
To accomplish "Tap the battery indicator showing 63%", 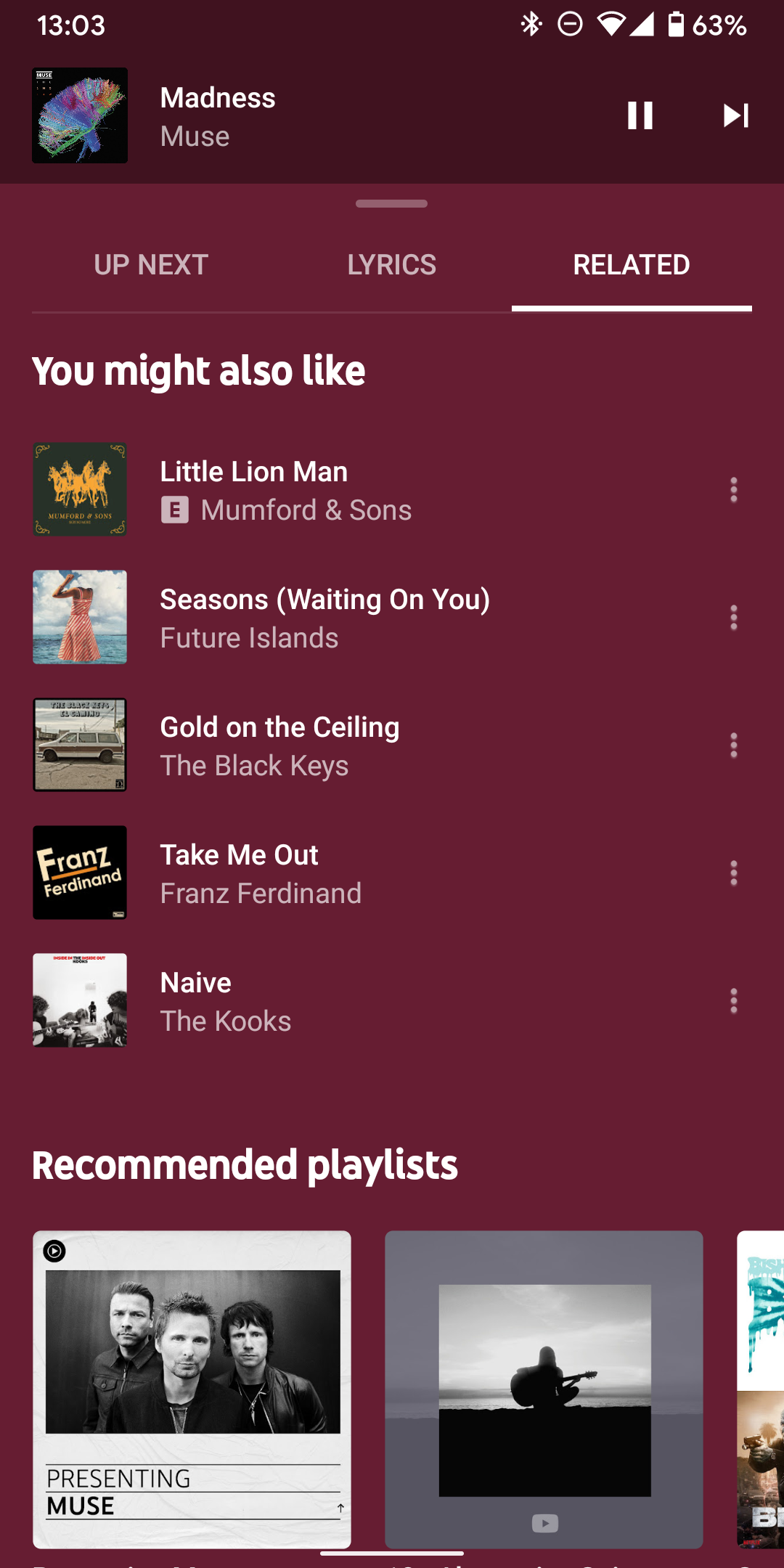I will coord(678,24).
